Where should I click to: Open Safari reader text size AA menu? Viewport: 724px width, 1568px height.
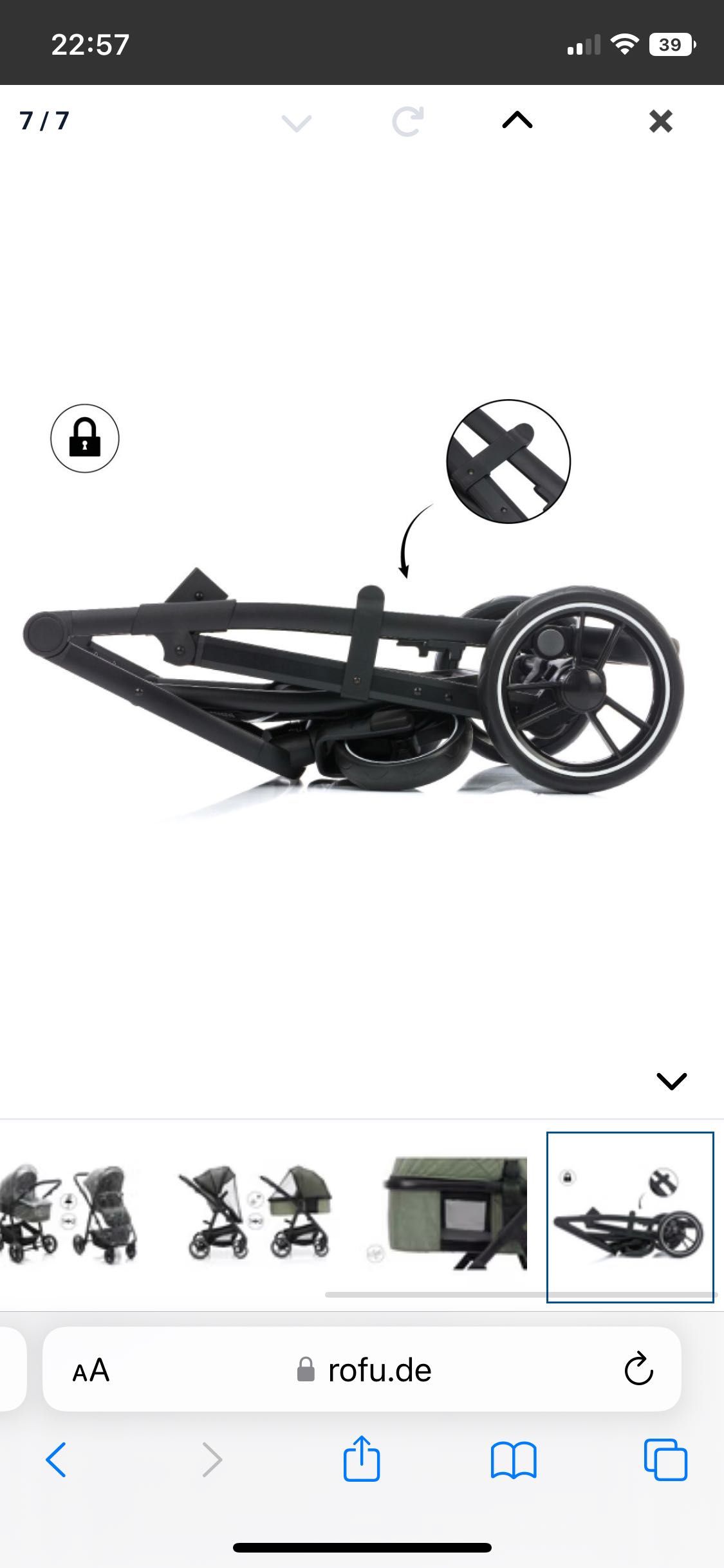(x=91, y=1370)
